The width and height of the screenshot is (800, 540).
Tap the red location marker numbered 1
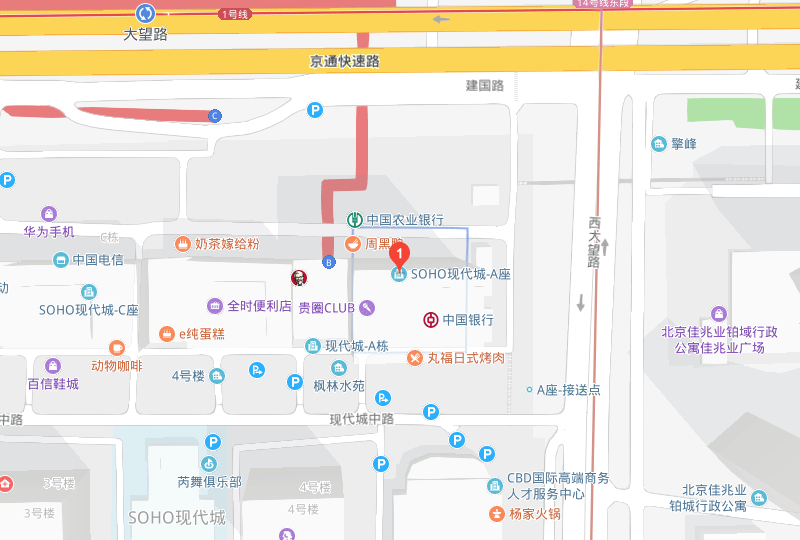pyautogui.click(x=398, y=255)
